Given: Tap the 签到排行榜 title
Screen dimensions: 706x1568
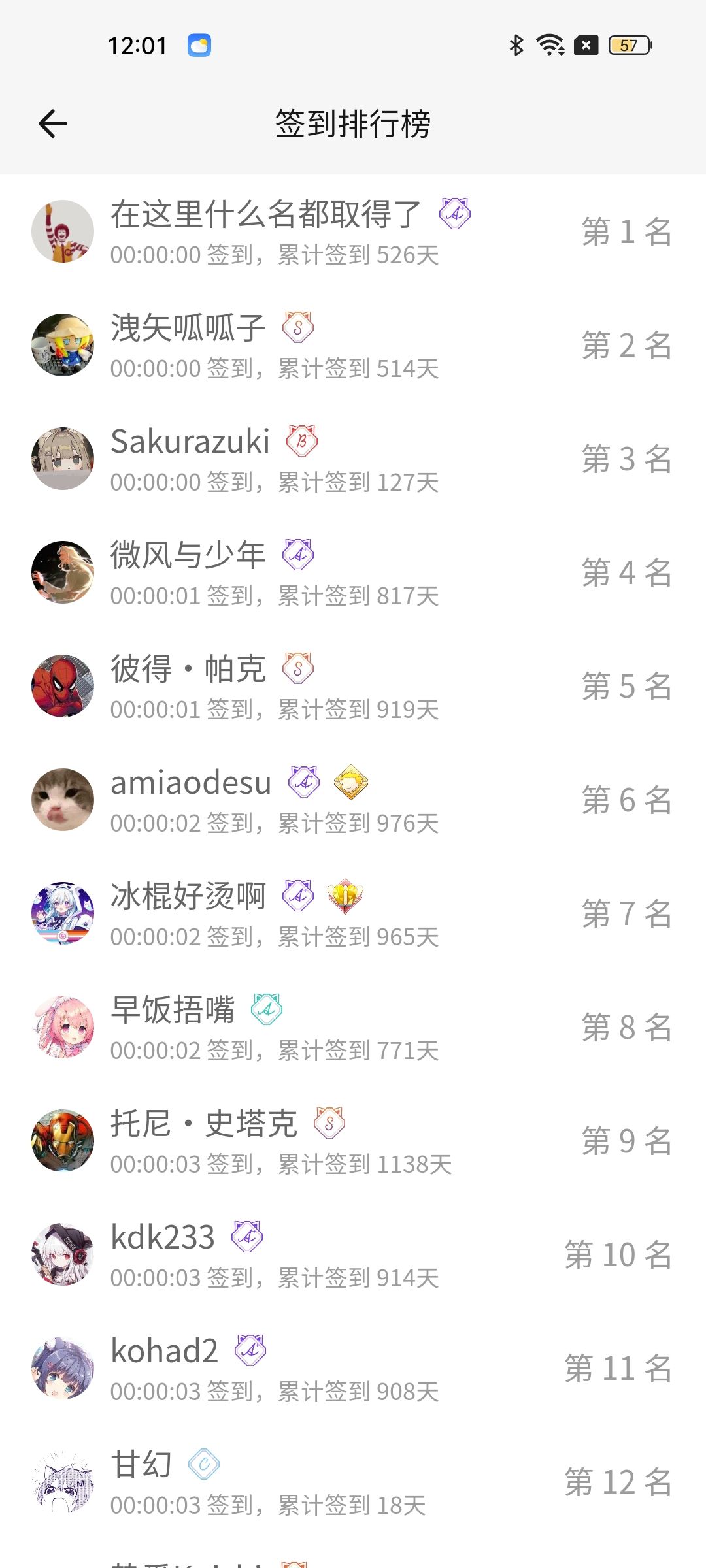Looking at the screenshot, I should pos(353,123).
